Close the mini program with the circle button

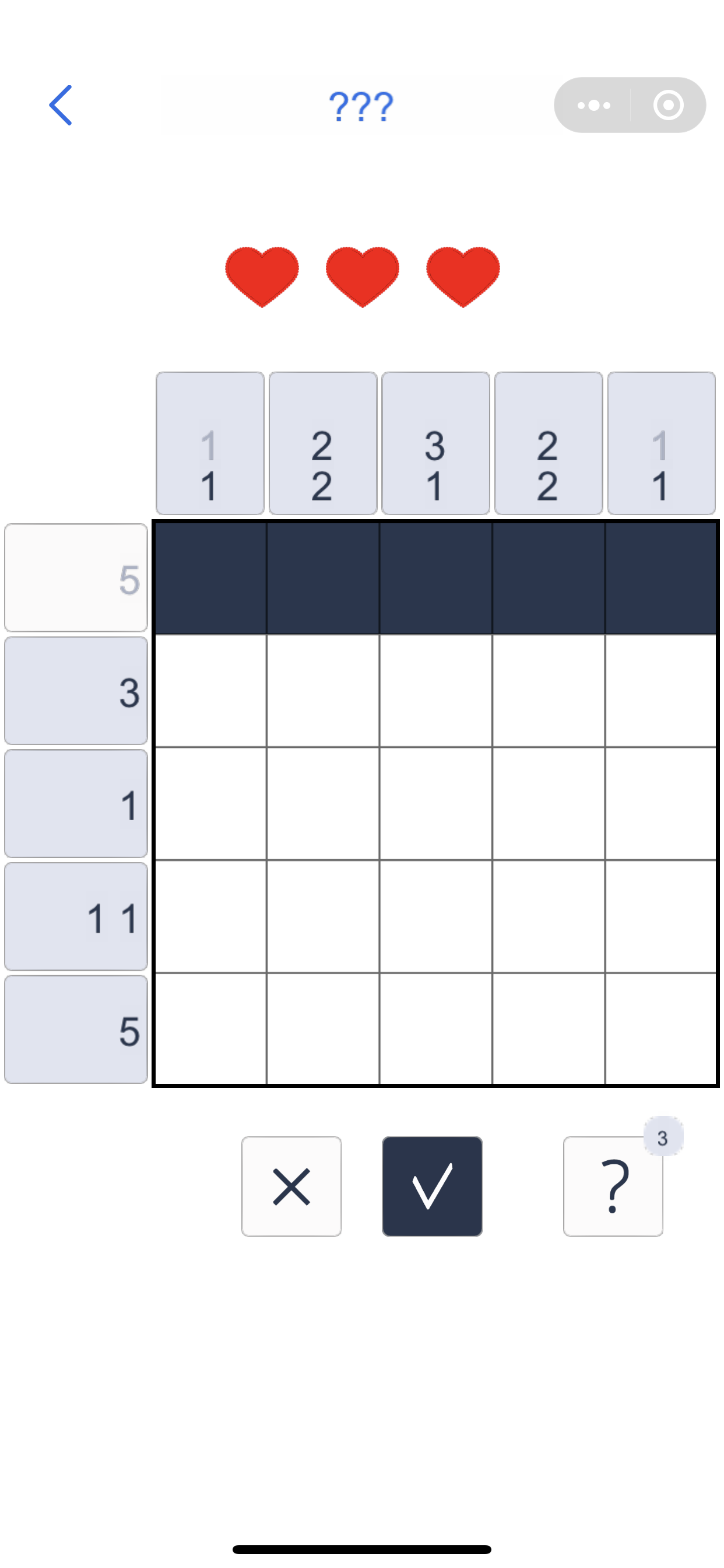(668, 106)
